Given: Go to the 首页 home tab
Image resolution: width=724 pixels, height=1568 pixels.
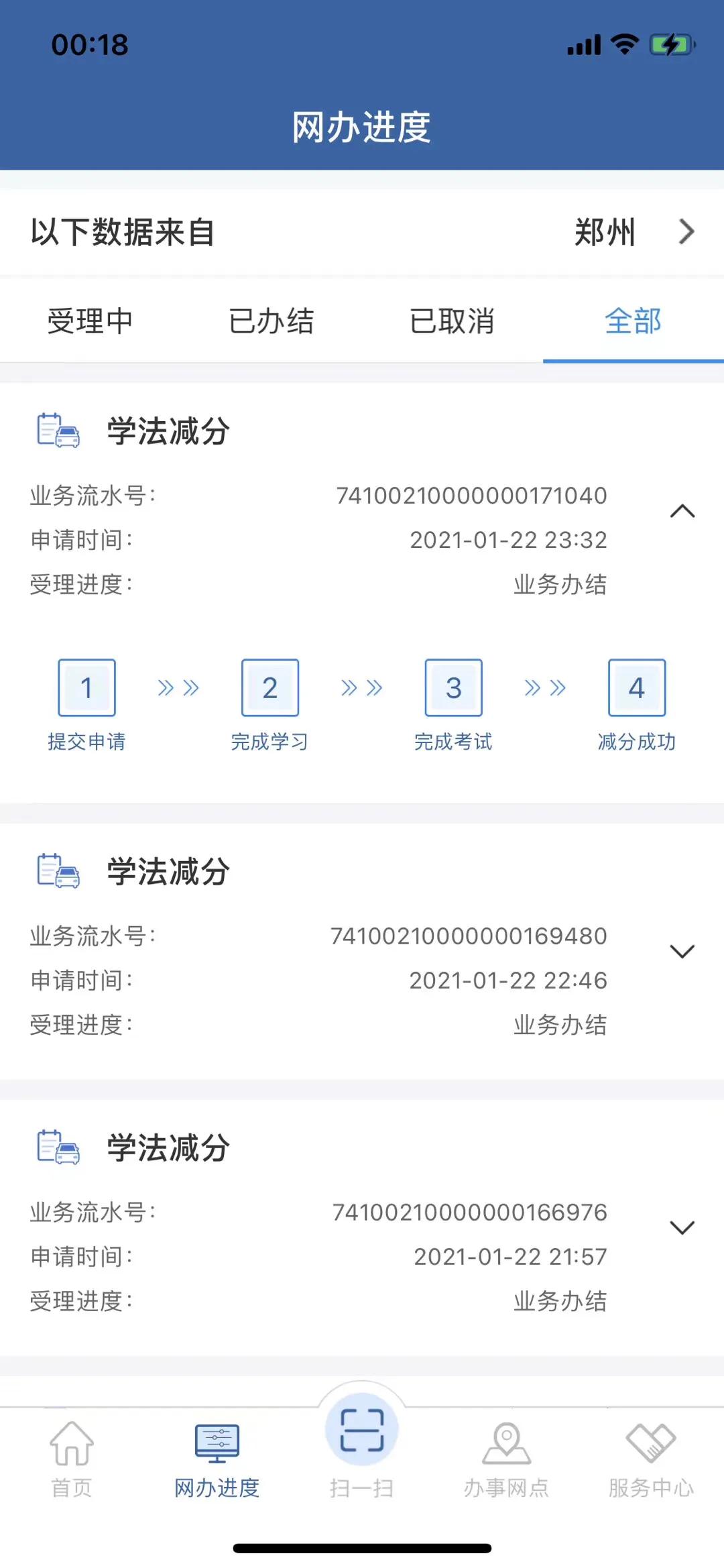Looking at the screenshot, I should pos(72,1460).
